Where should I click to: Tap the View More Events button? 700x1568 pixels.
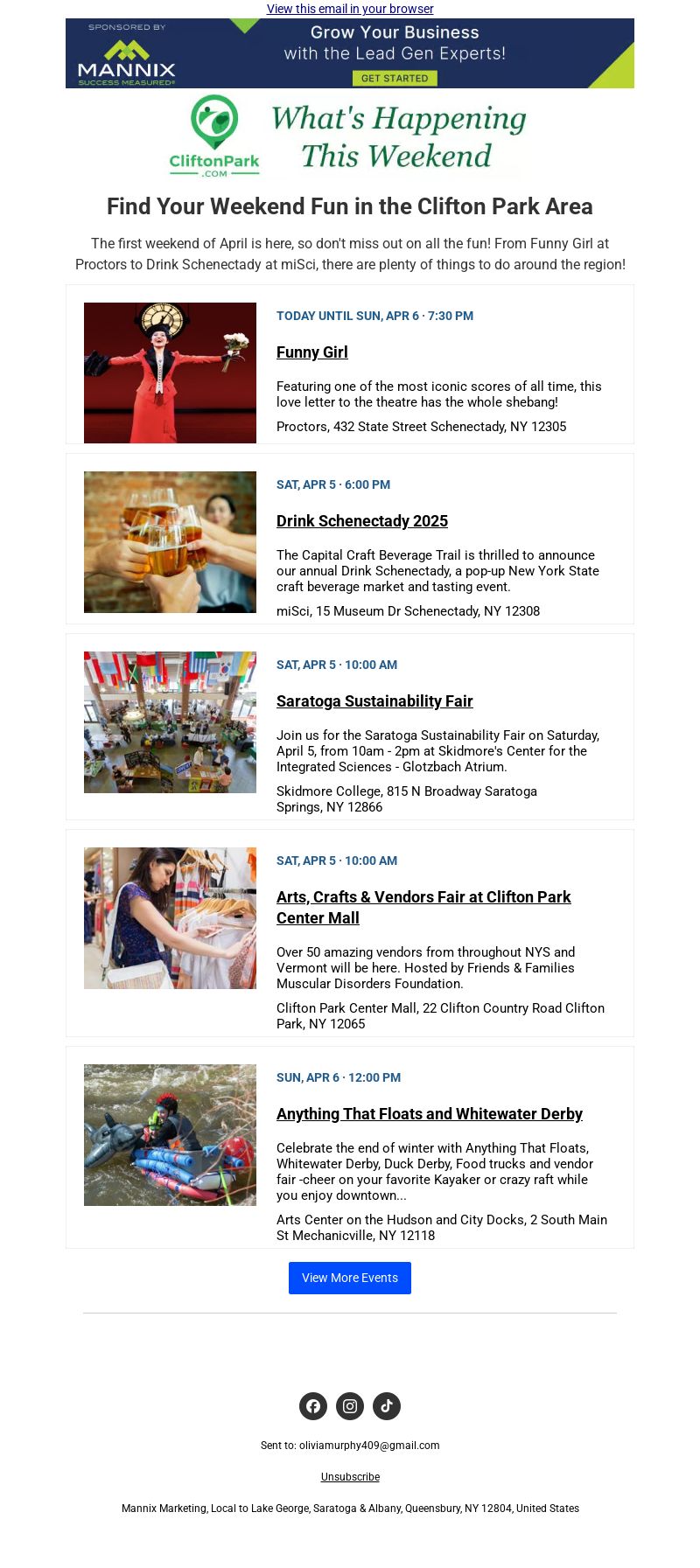coord(350,1278)
